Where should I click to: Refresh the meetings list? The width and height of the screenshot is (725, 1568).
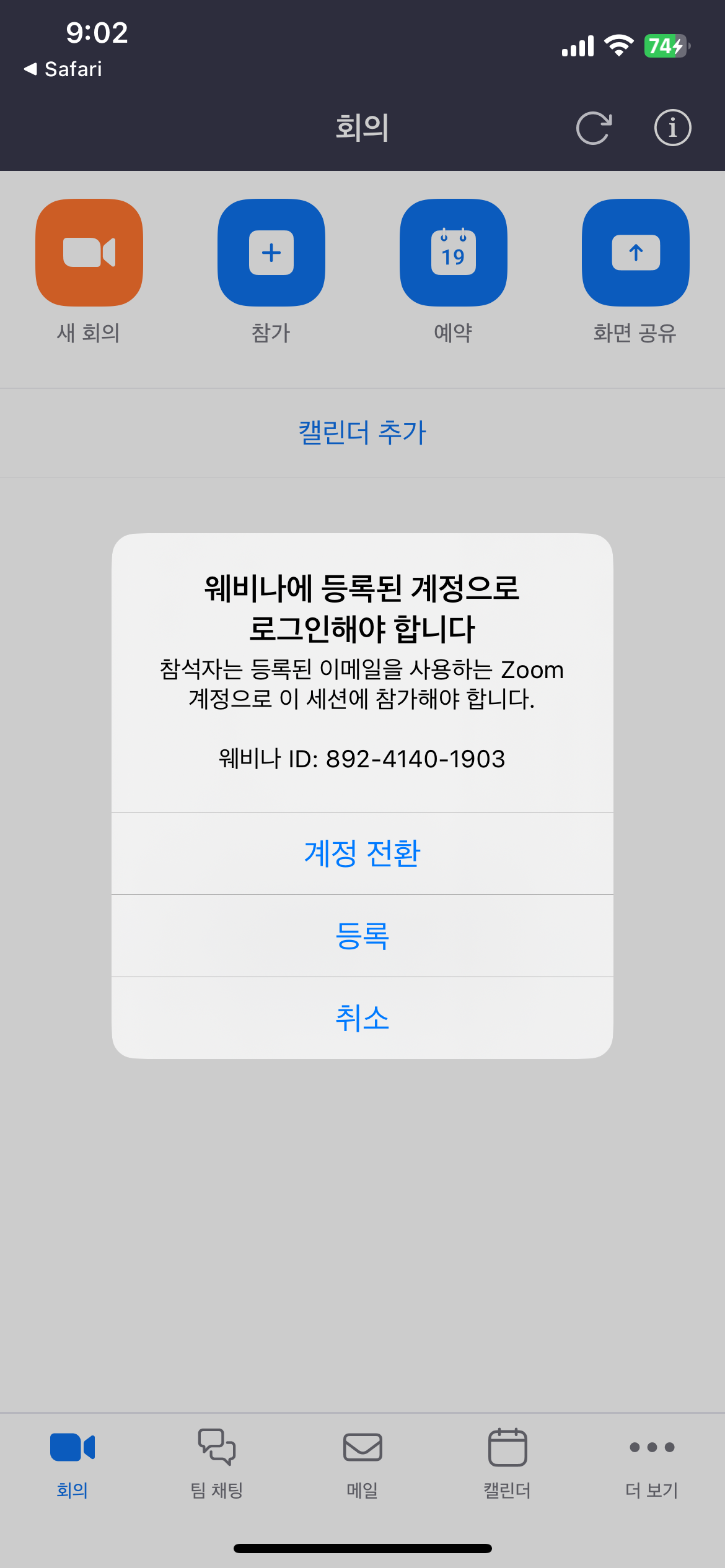click(594, 128)
